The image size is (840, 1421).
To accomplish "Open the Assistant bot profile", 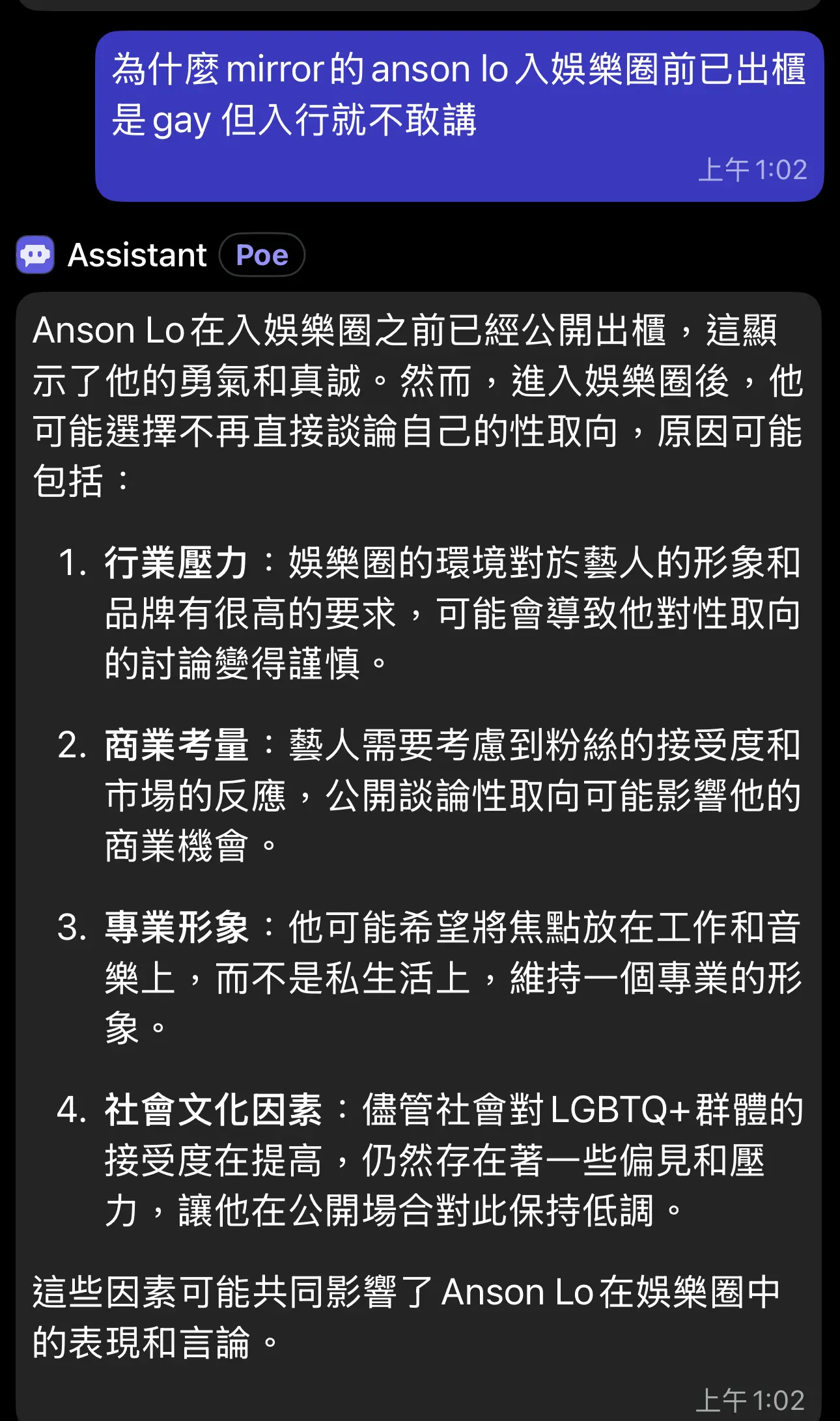I will click(137, 255).
